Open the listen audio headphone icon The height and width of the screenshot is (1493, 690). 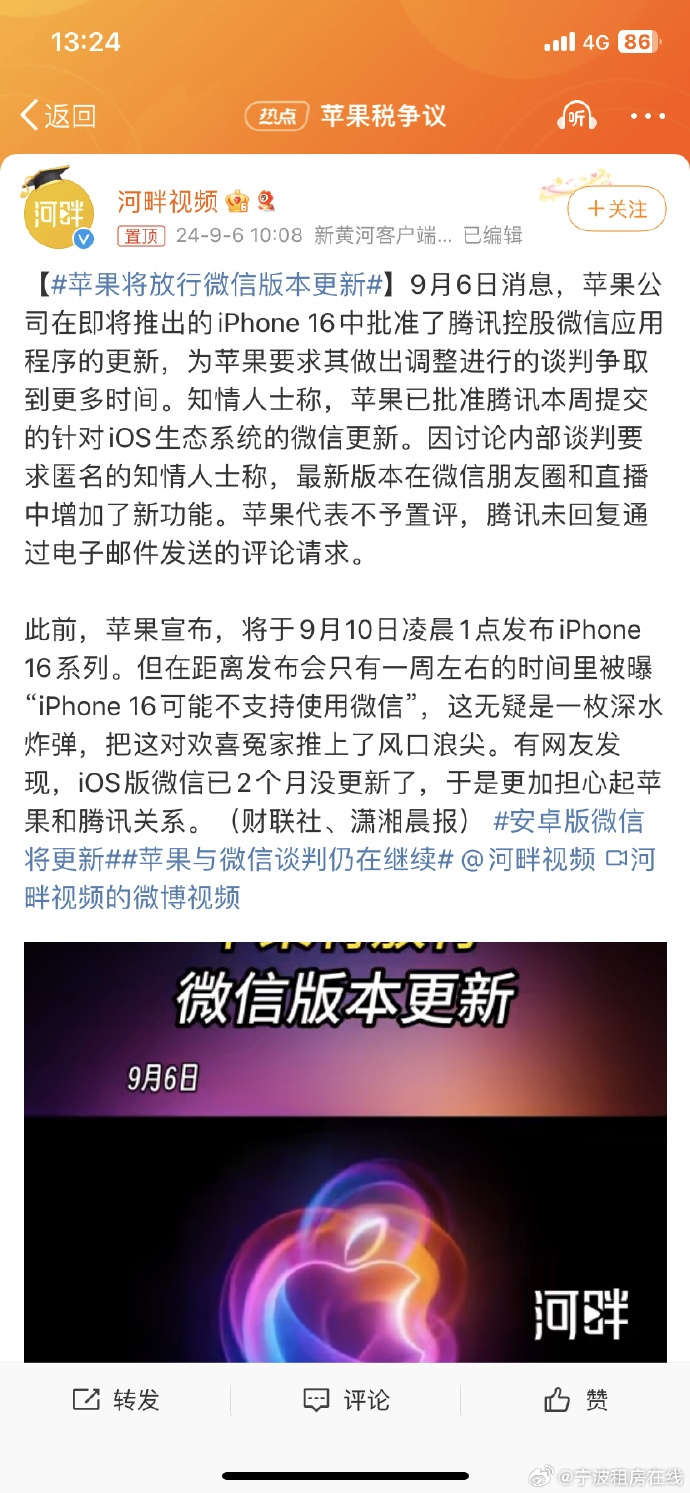pyautogui.click(x=576, y=116)
